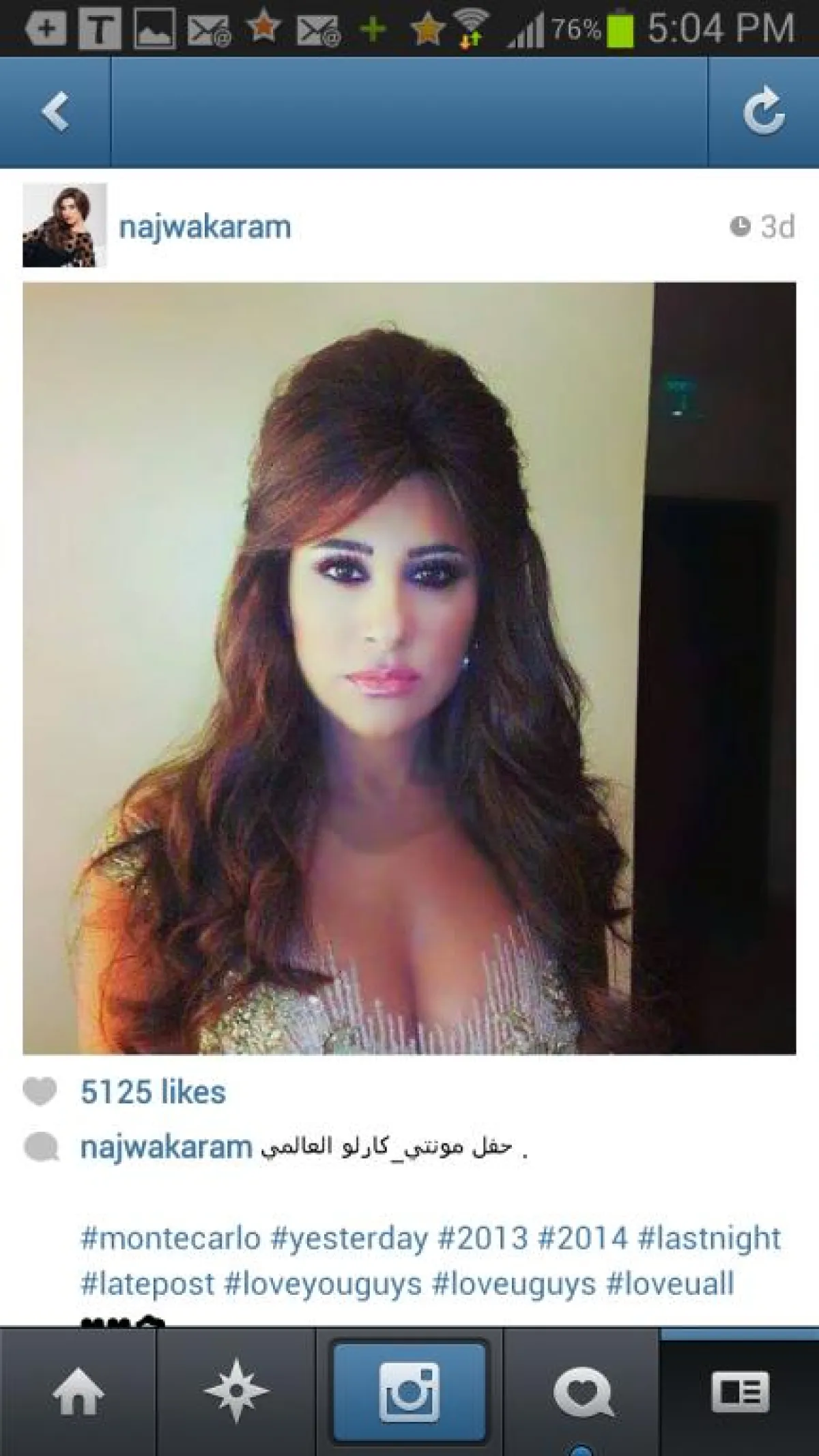View the list of 5125 likes
Screen dimensions: 819x1456
point(153,1092)
